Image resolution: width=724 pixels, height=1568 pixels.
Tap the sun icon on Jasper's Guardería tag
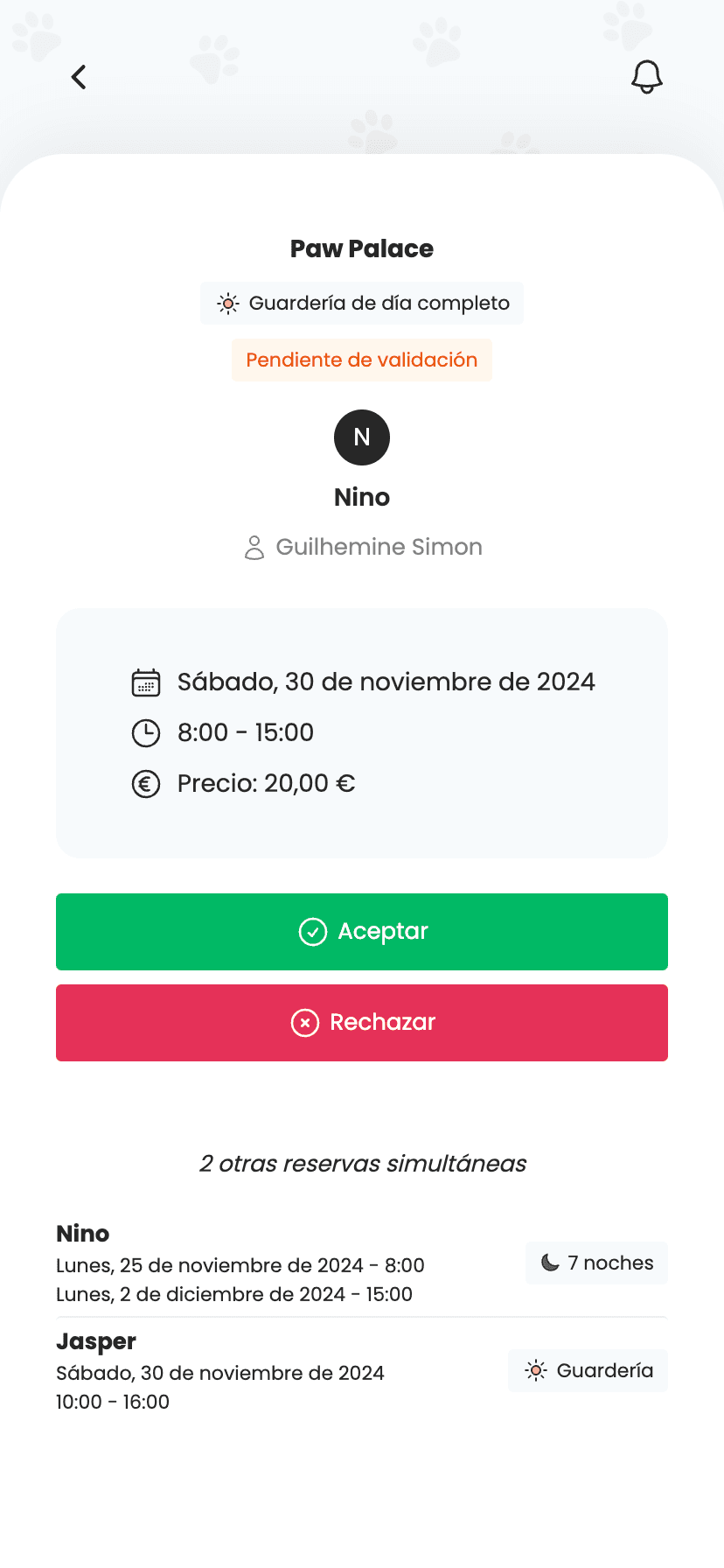click(535, 1370)
